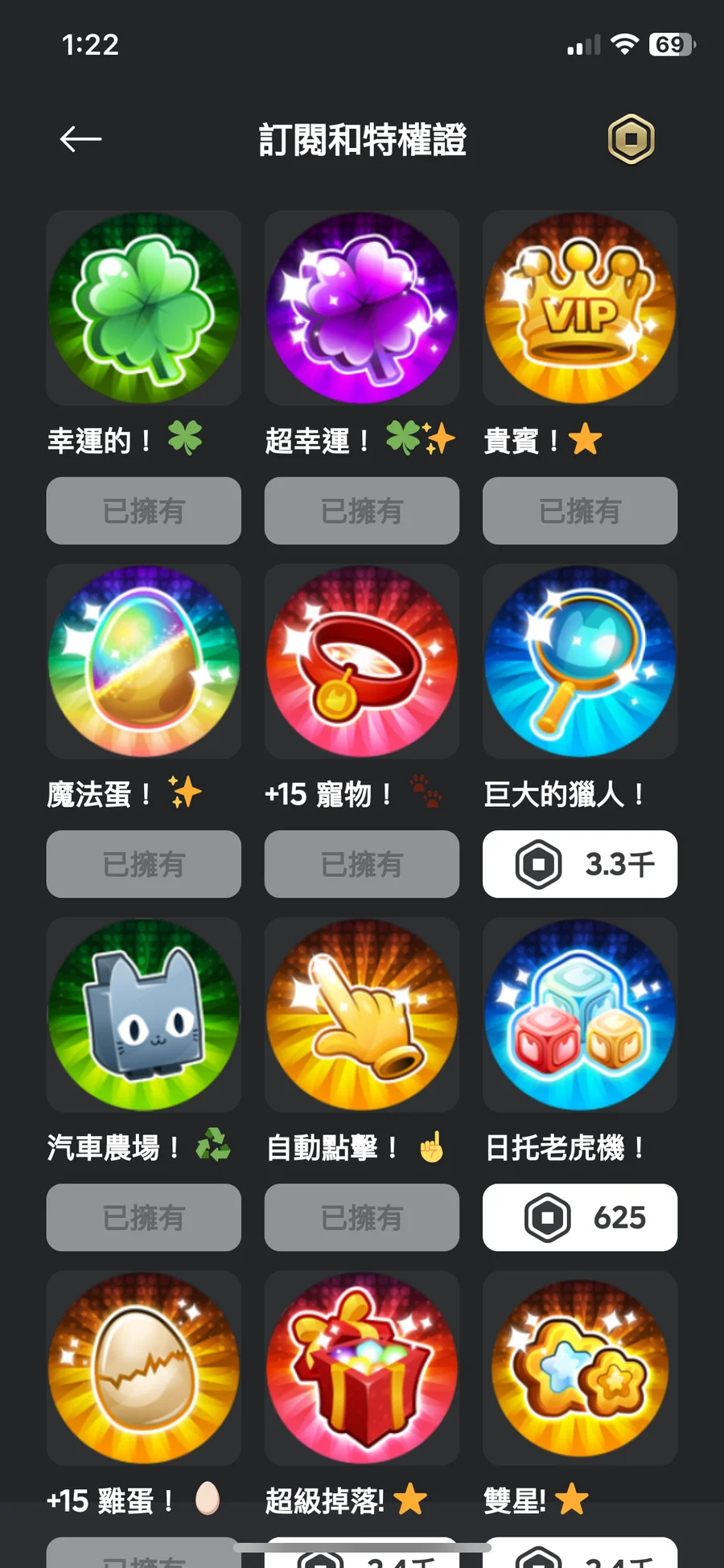Open the 巨大的獵人 magnifier pass tile
Viewport: 724px width, 1568px height.
(579, 661)
